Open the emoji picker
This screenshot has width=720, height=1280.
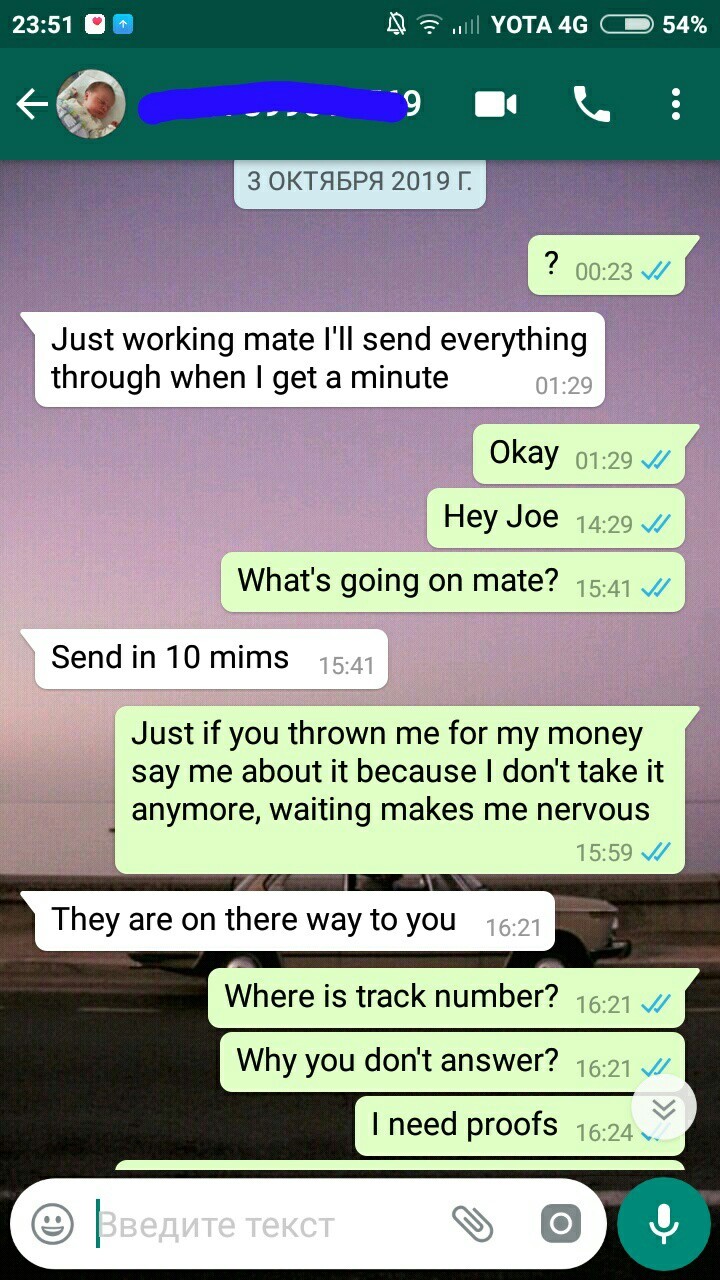pyautogui.click(x=52, y=1224)
